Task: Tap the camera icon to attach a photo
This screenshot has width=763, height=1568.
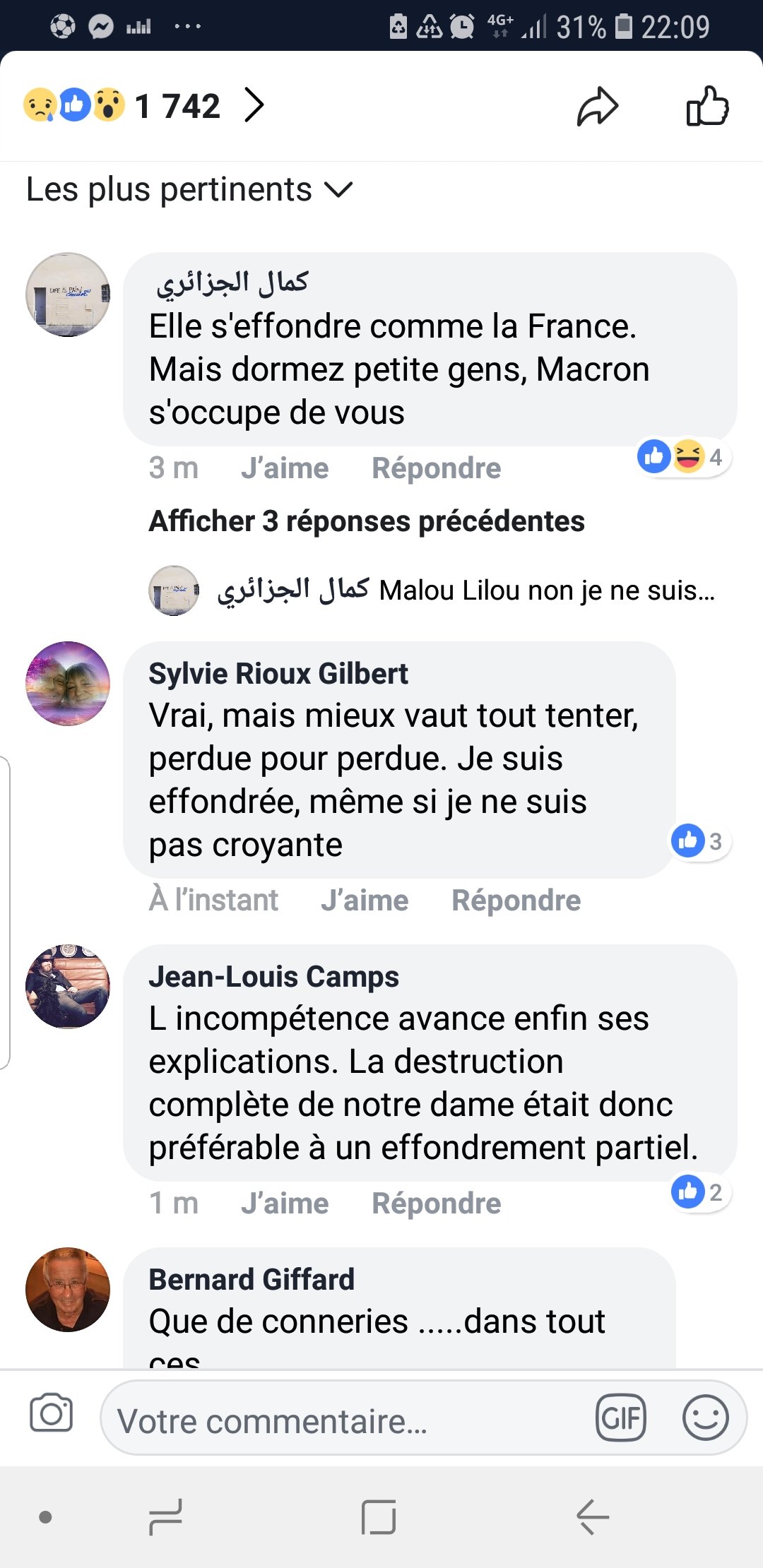Action: click(x=51, y=1413)
